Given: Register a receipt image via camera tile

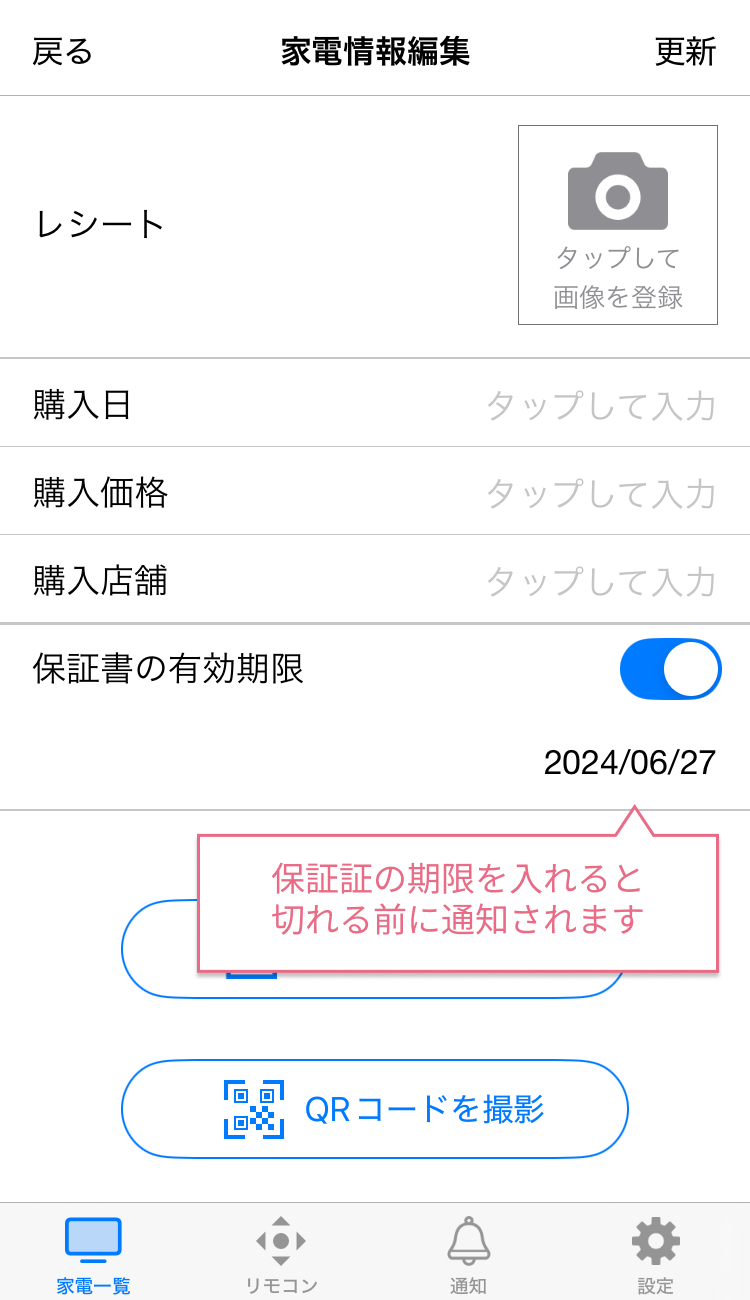Looking at the screenshot, I should click(618, 225).
